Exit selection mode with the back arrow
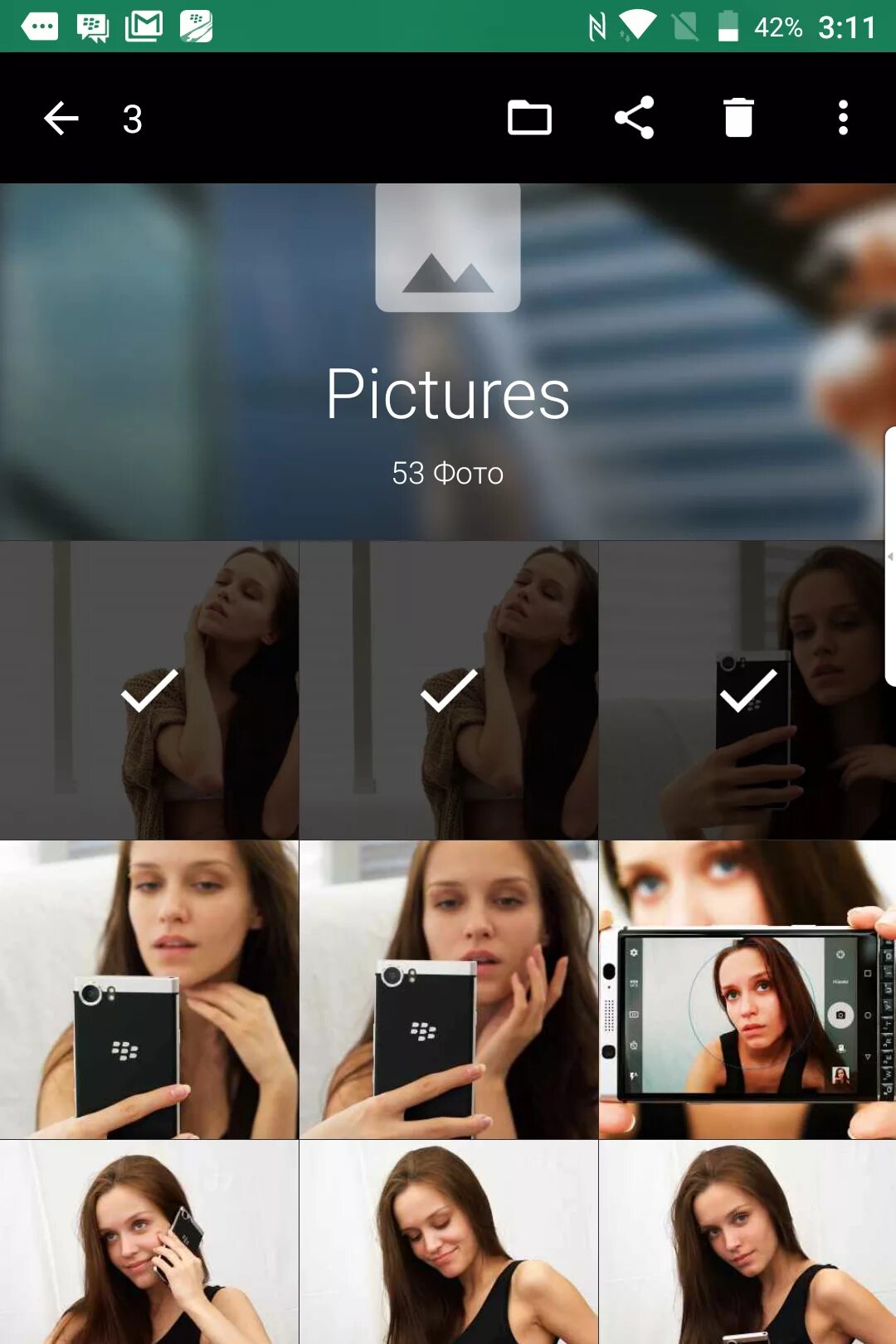Image resolution: width=896 pixels, height=1344 pixels. point(61,119)
